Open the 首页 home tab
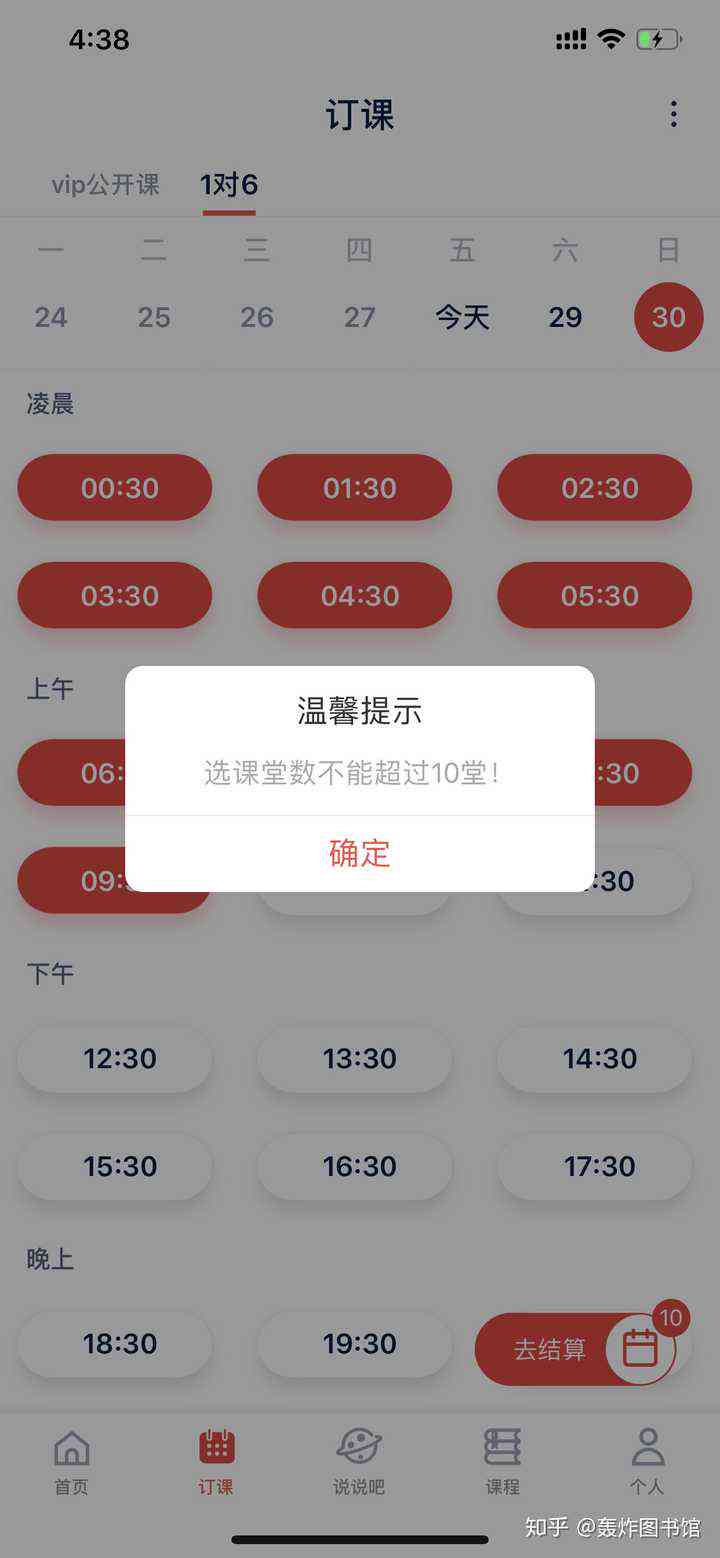Image resolution: width=720 pixels, height=1558 pixels. click(71, 1461)
